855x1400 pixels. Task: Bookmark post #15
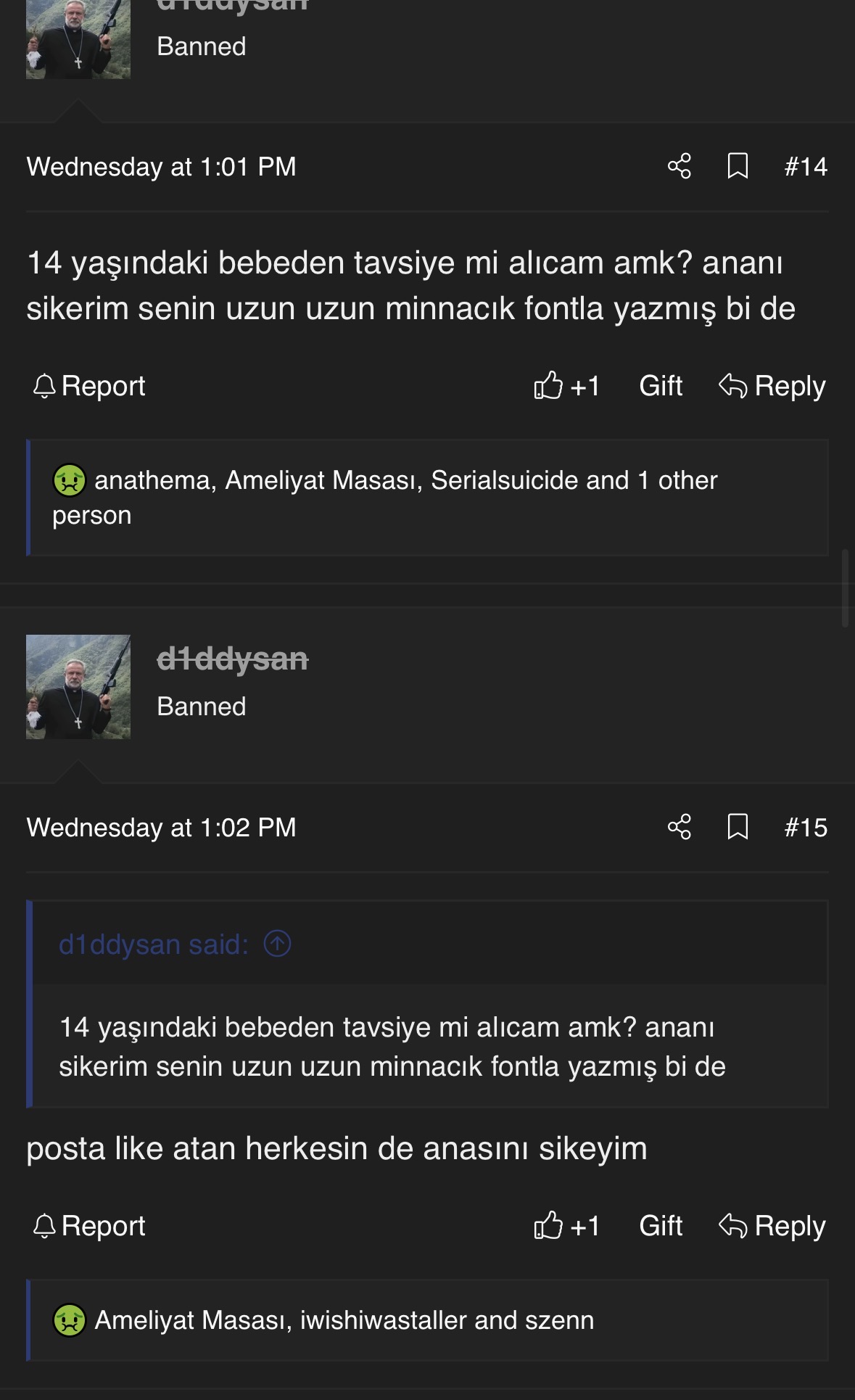point(738,827)
